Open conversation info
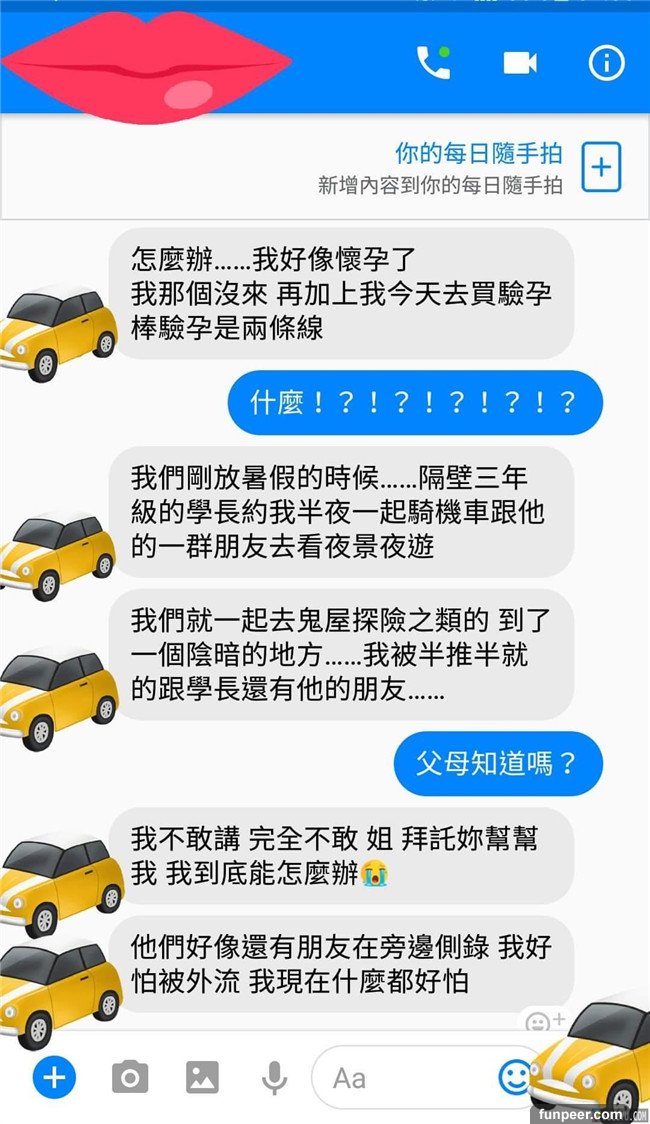The image size is (650, 1124). pyautogui.click(x=606, y=63)
